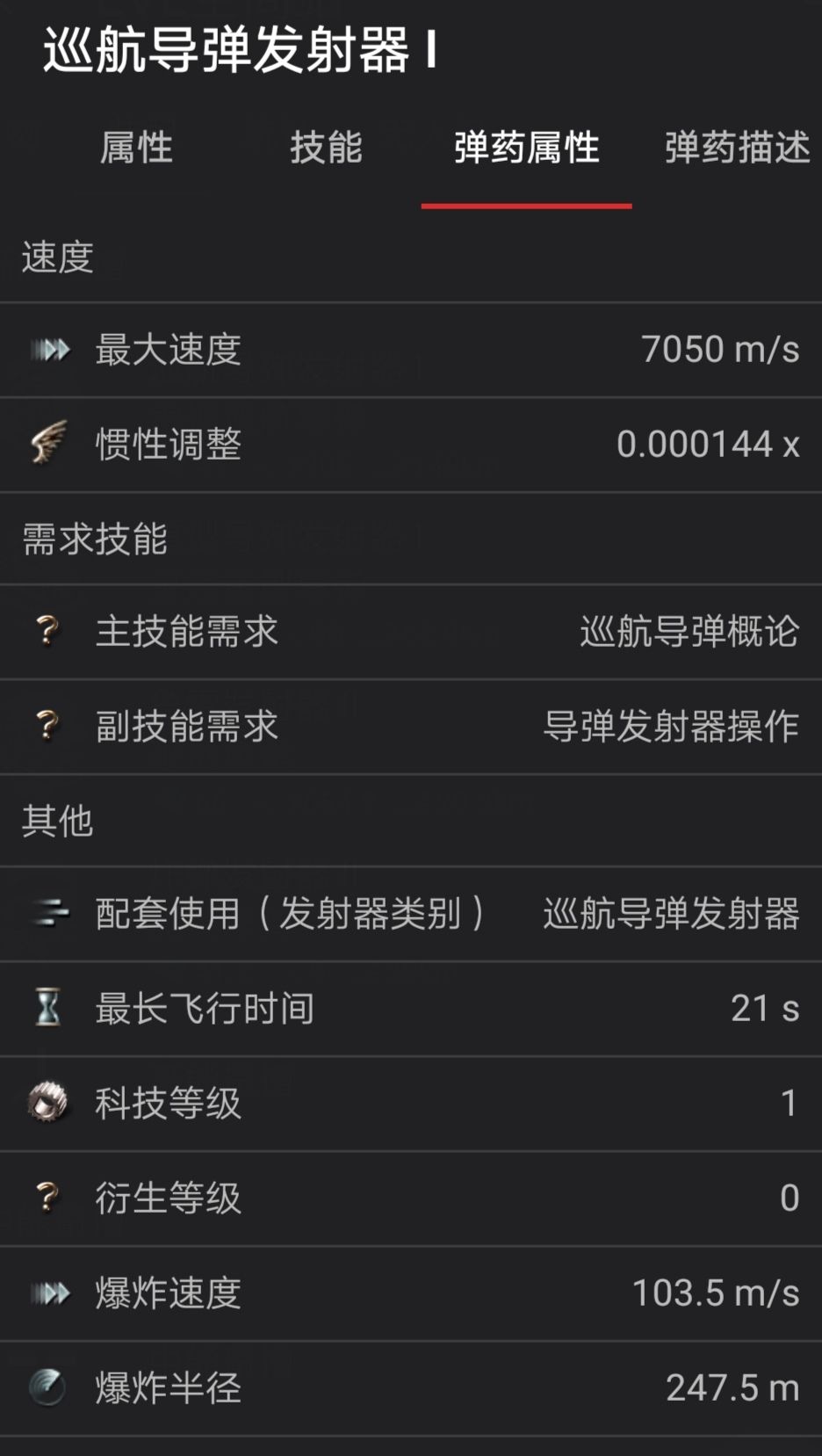Click the hourglass icon for 最长飞行时间
Viewport: 822px width, 1456px height.
(48, 1009)
